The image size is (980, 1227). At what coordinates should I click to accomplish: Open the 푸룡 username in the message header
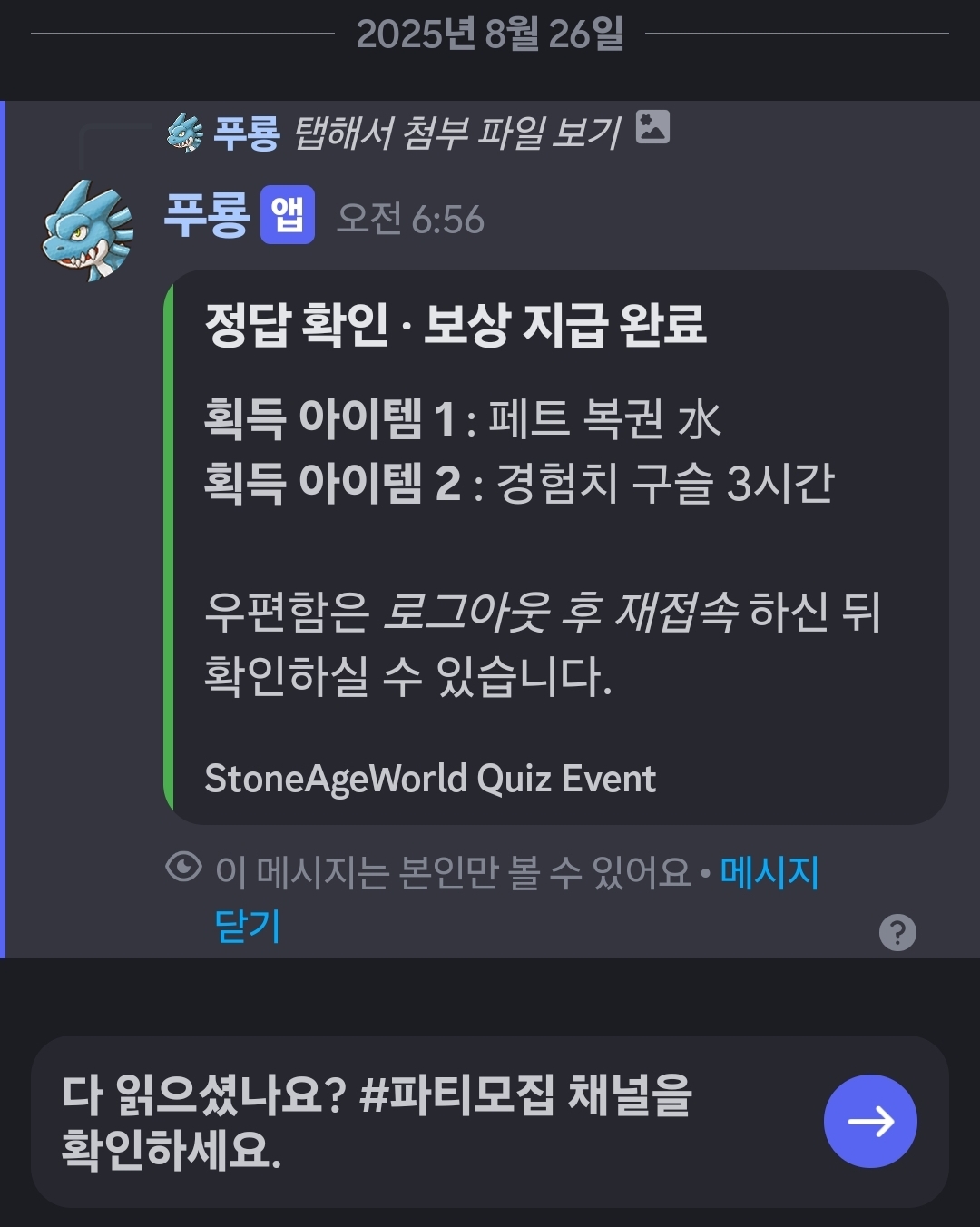point(207,216)
